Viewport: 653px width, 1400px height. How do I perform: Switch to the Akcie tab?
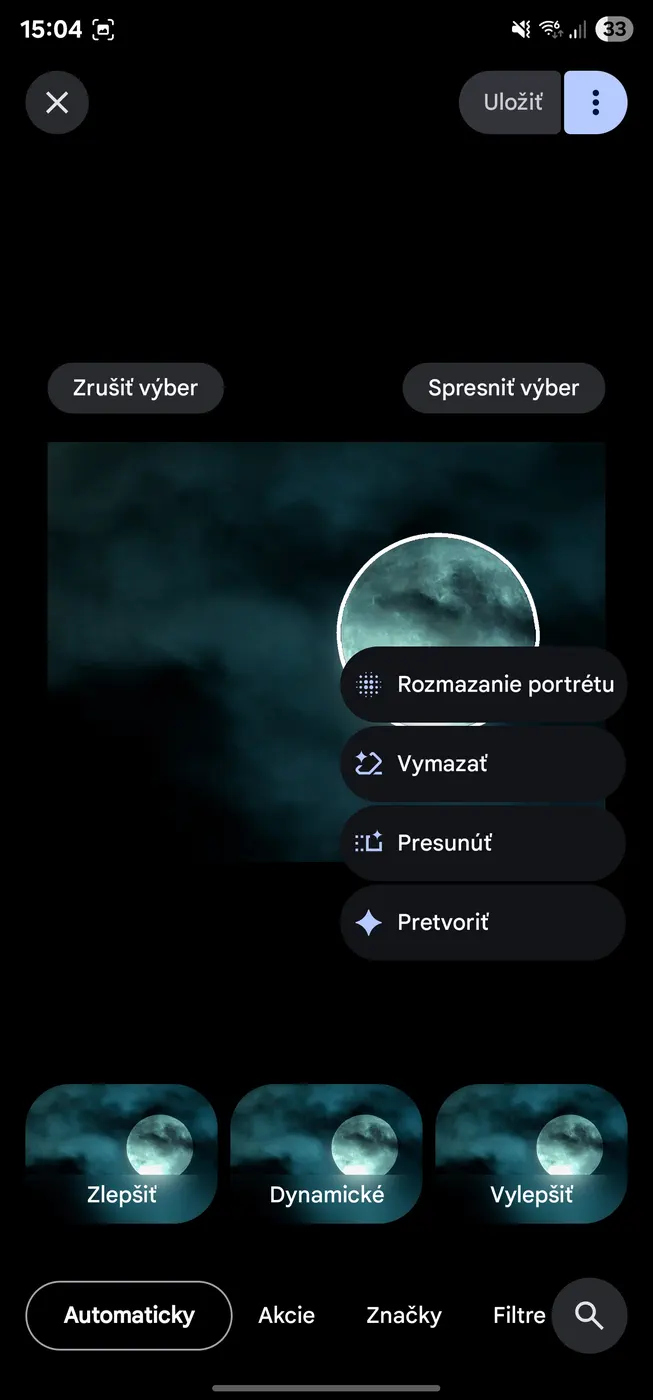[286, 1315]
